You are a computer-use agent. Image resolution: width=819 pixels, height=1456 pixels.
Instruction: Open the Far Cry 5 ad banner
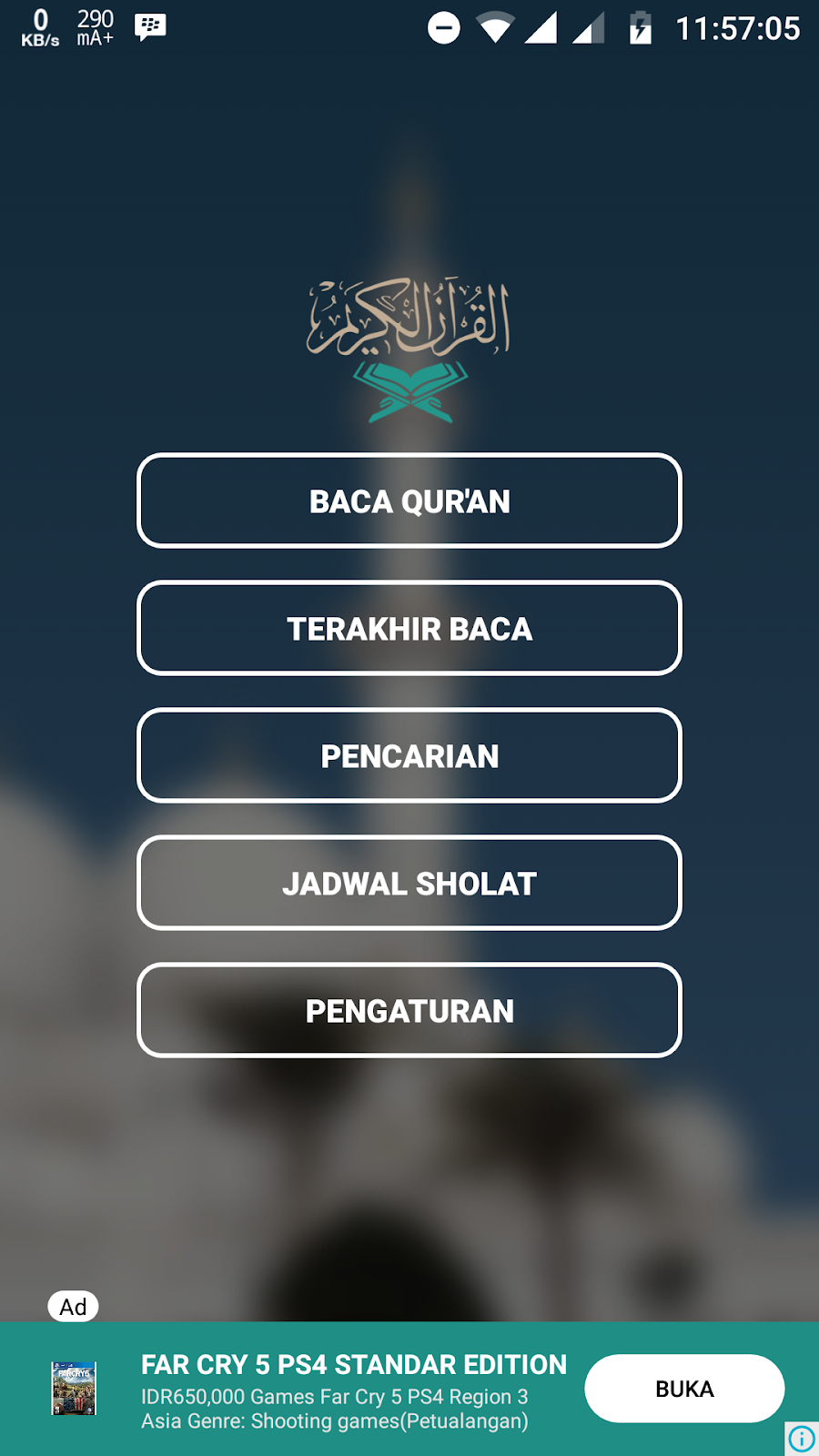[353, 1390]
